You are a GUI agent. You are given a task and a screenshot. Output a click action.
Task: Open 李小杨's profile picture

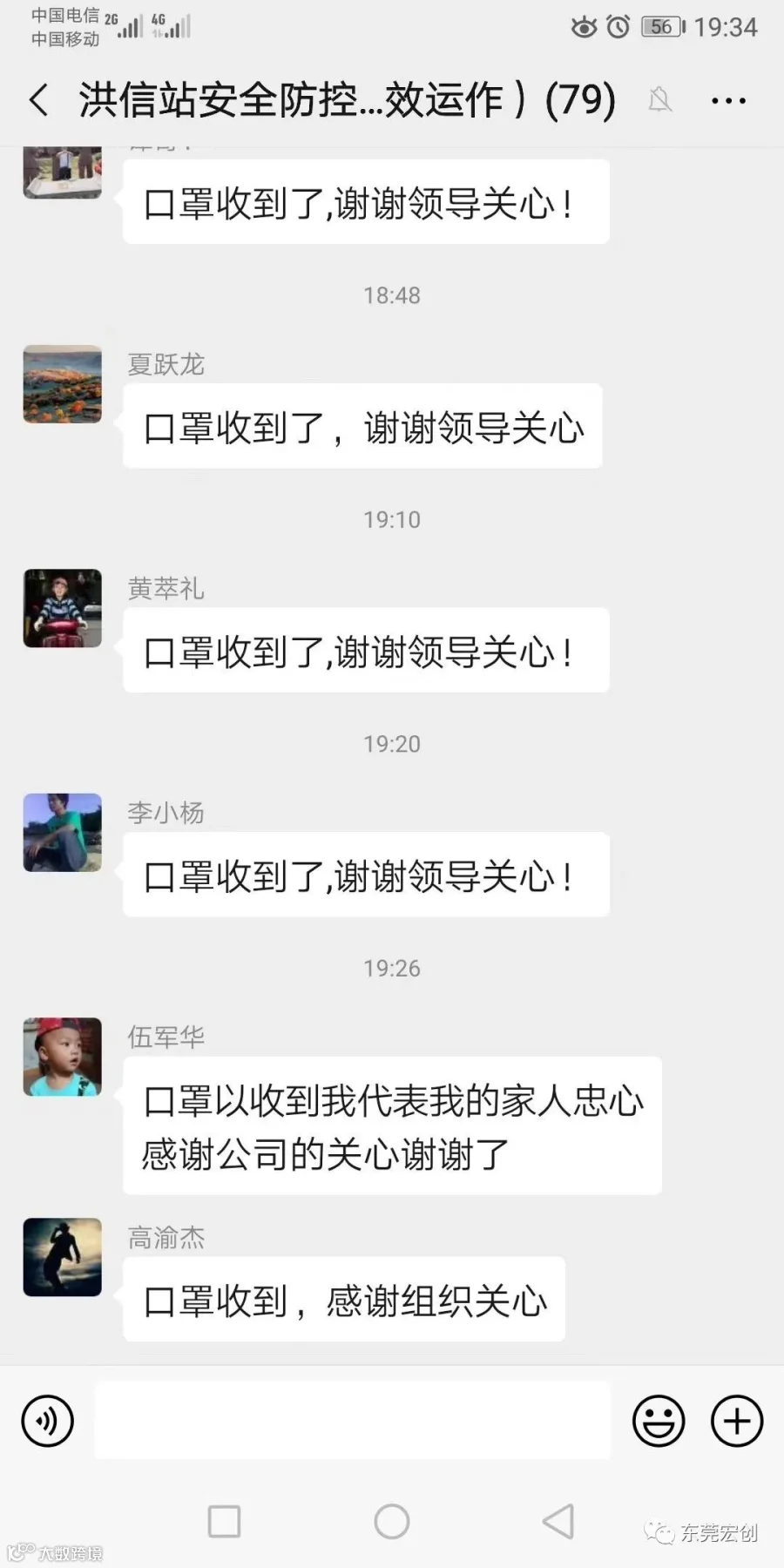[63, 832]
